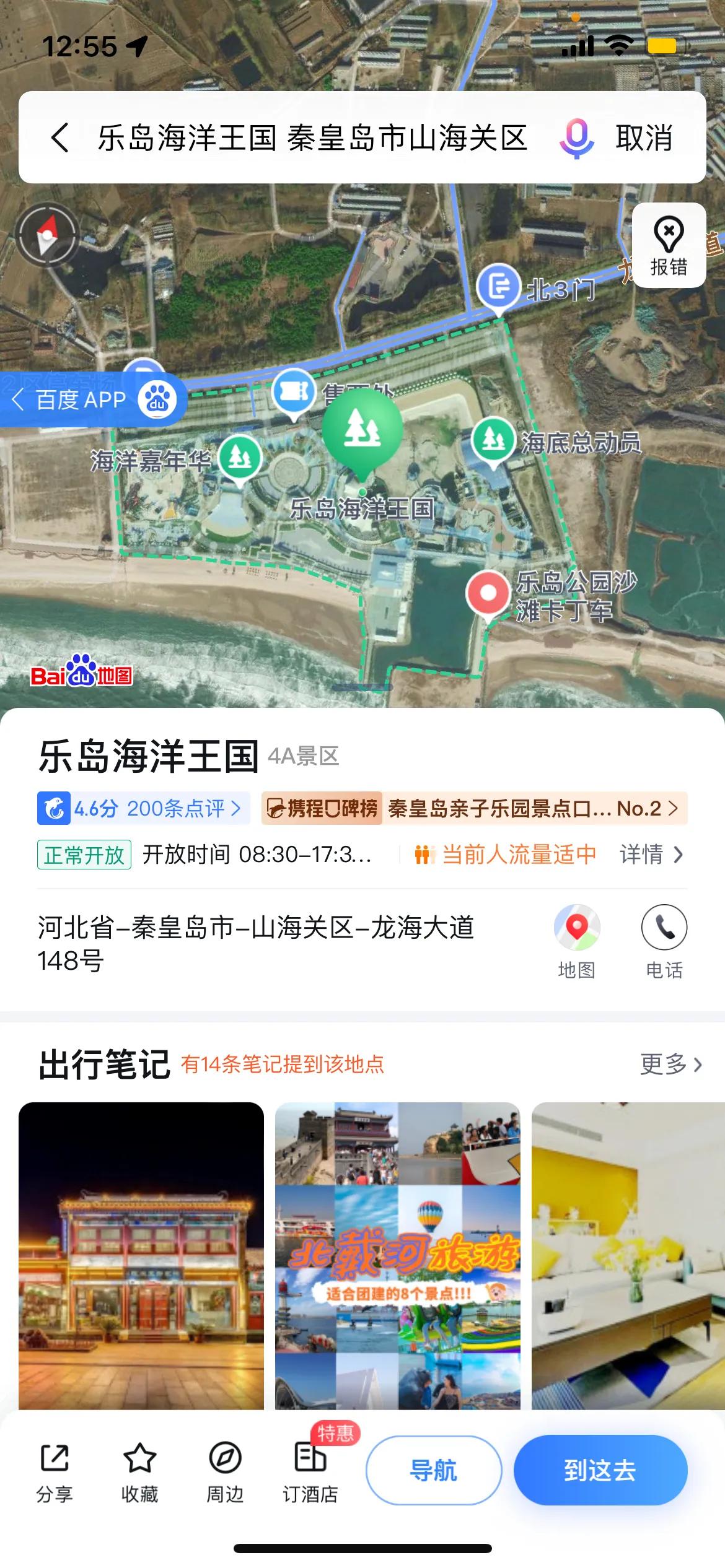Select the 海洋嘉年华 map marker
The height and width of the screenshot is (1568, 725).
point(240,458)
